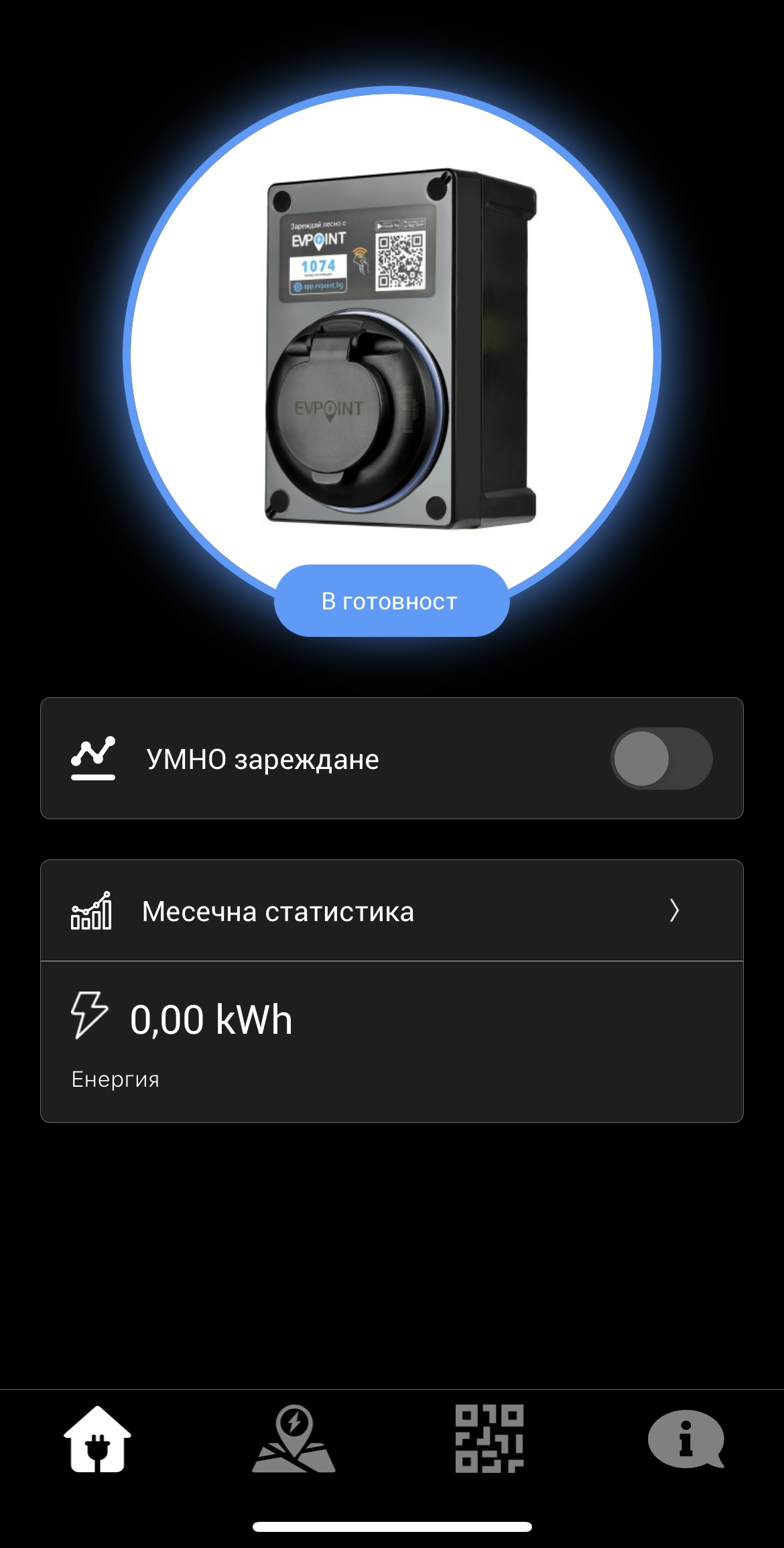Viewport: 784px width, 1548px height.
Task: Open the info chat tab
Action: tap(685, 1439)
